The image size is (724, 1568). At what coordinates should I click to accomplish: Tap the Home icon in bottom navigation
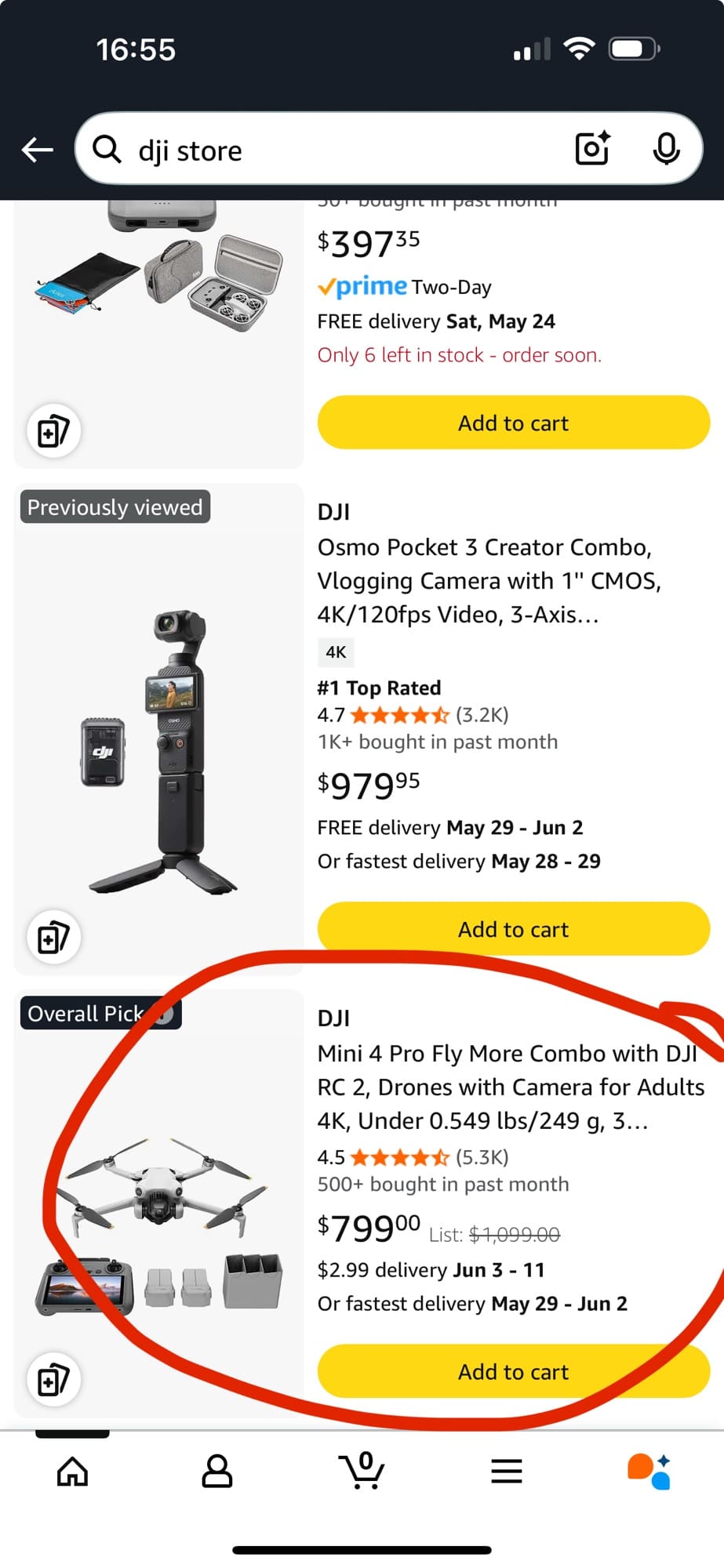(72, 1471)
